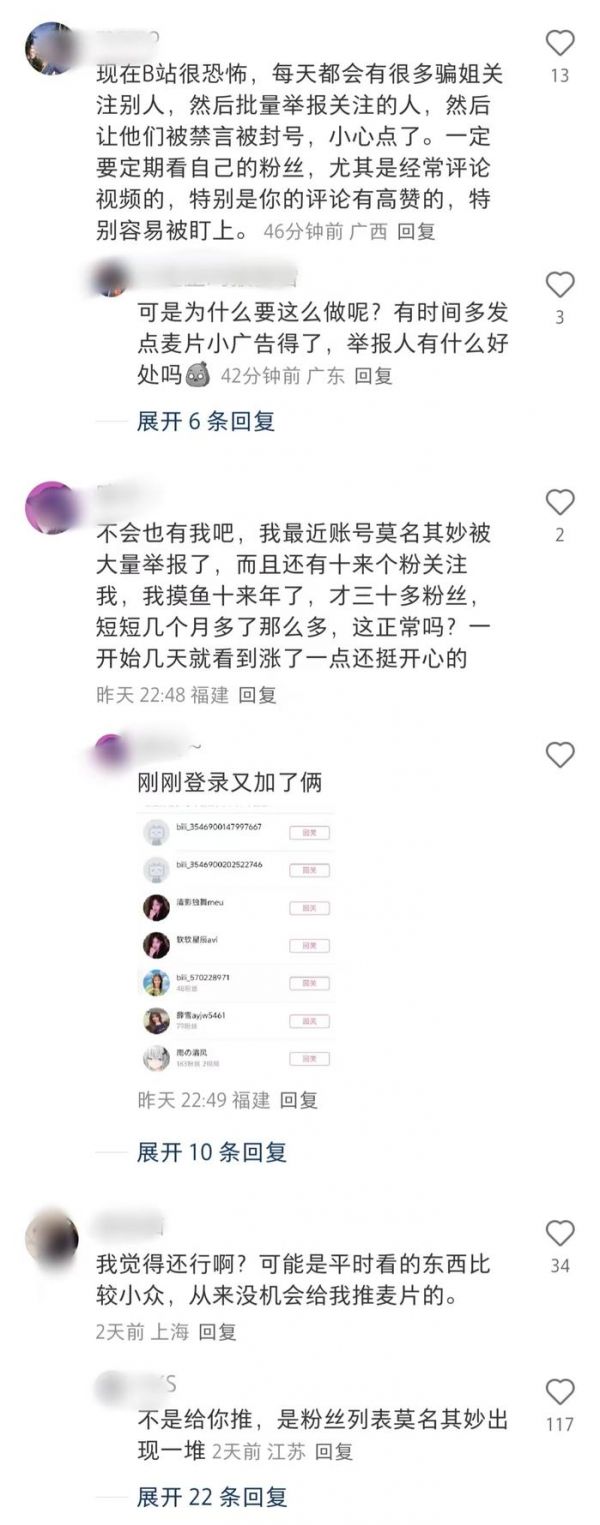Like the reply 刚刚登录又加了俩
The image size is (600, 1525).
560,755
